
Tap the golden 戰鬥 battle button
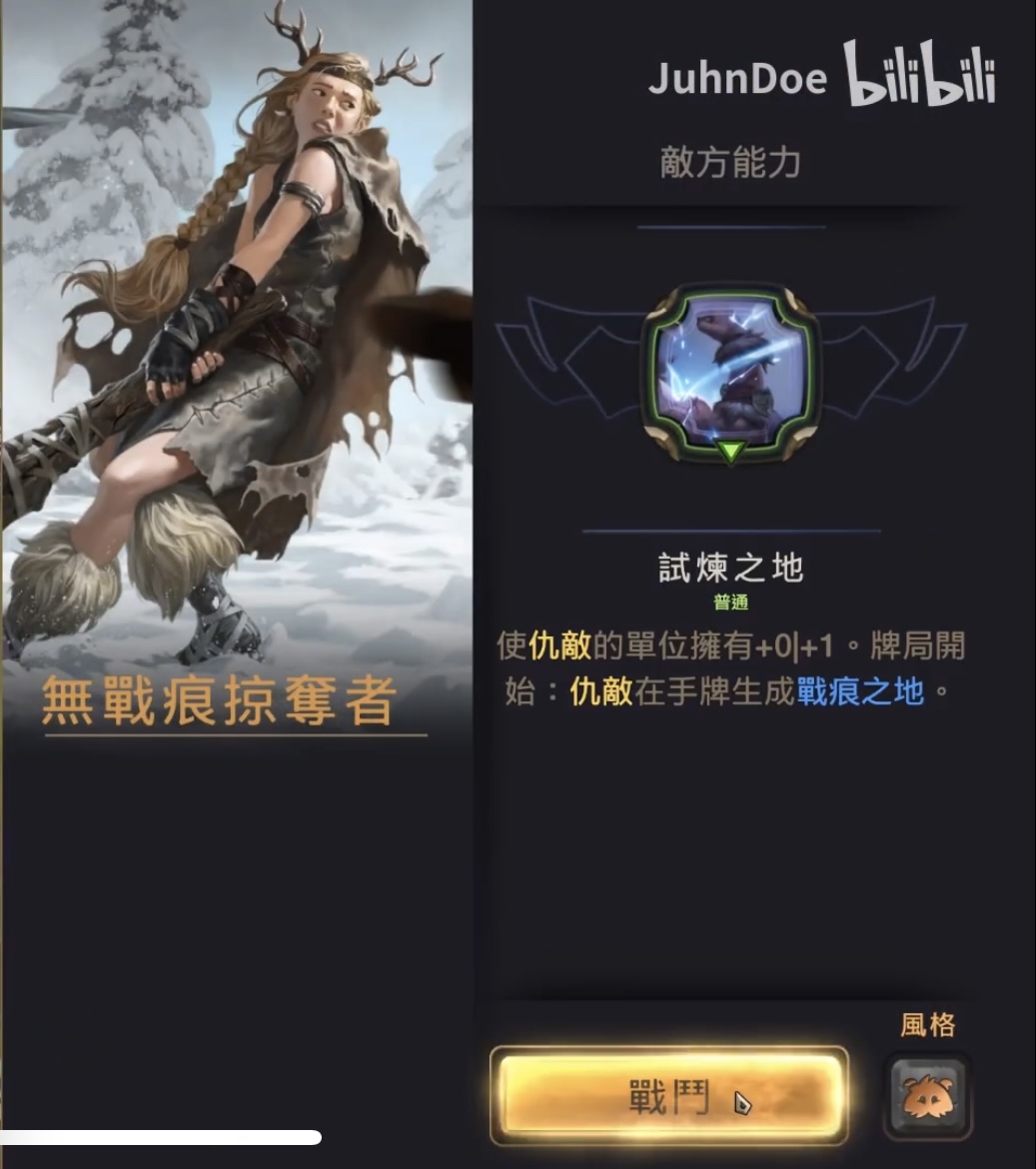[x=668, y=1096]
